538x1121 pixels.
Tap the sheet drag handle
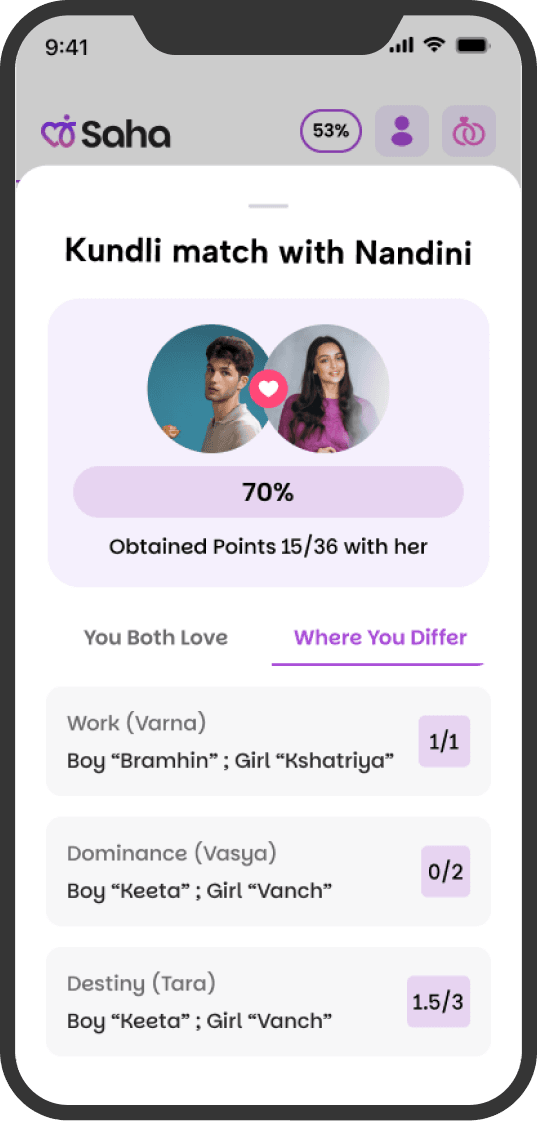[269, 206]
